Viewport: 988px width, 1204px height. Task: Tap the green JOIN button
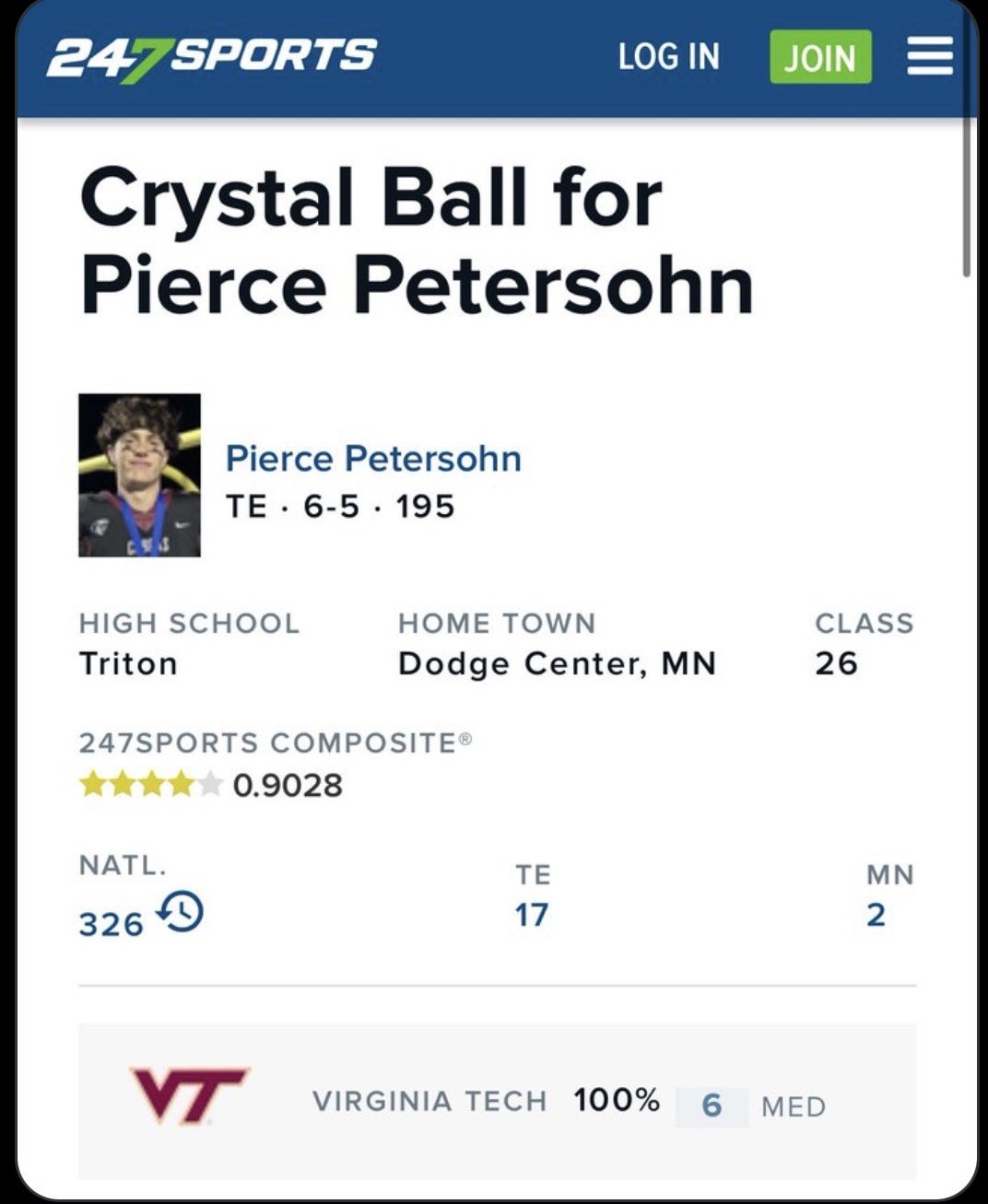tap(819, 57)
